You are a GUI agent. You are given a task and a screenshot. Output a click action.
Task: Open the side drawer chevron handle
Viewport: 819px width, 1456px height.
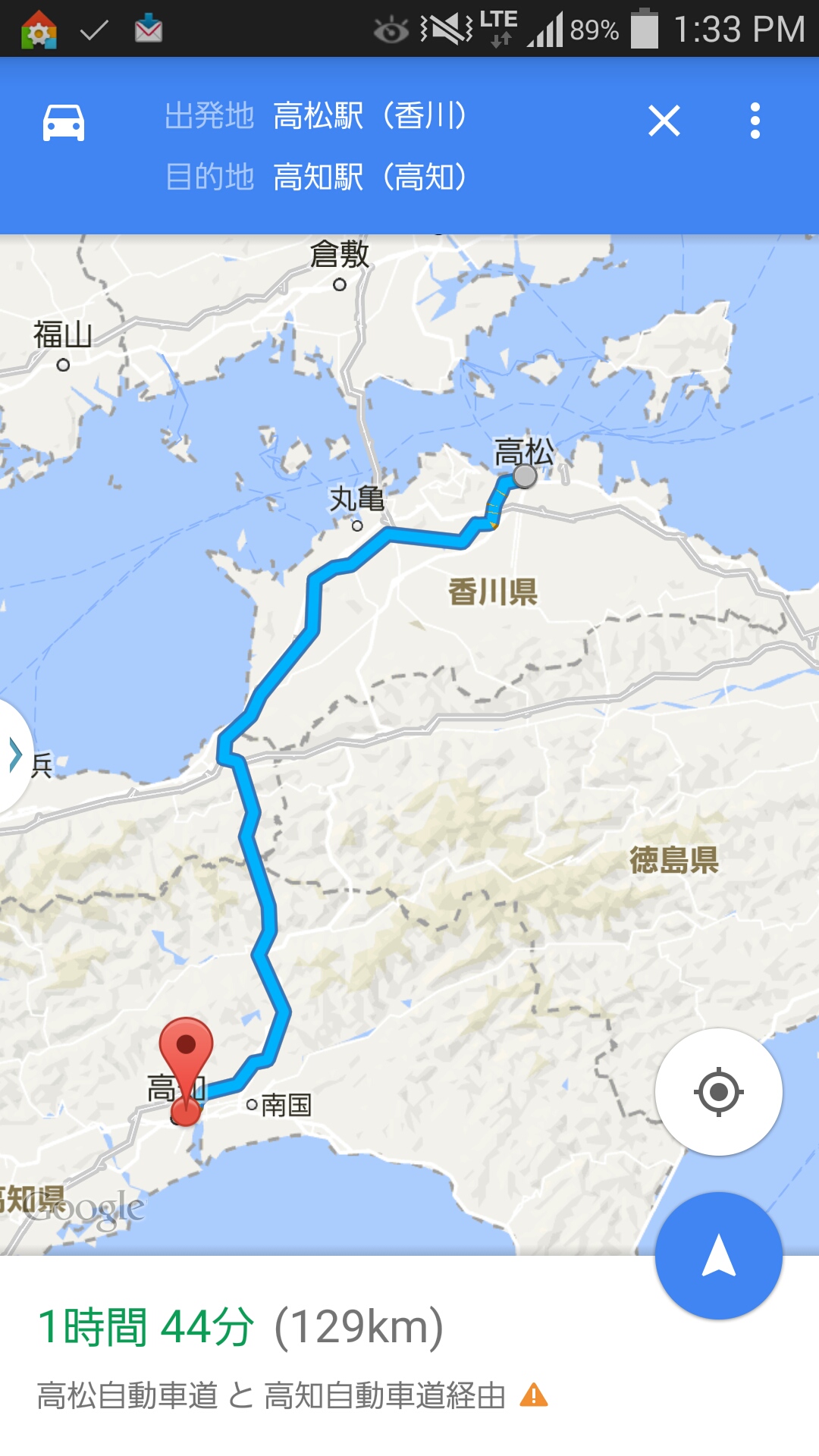15,755
